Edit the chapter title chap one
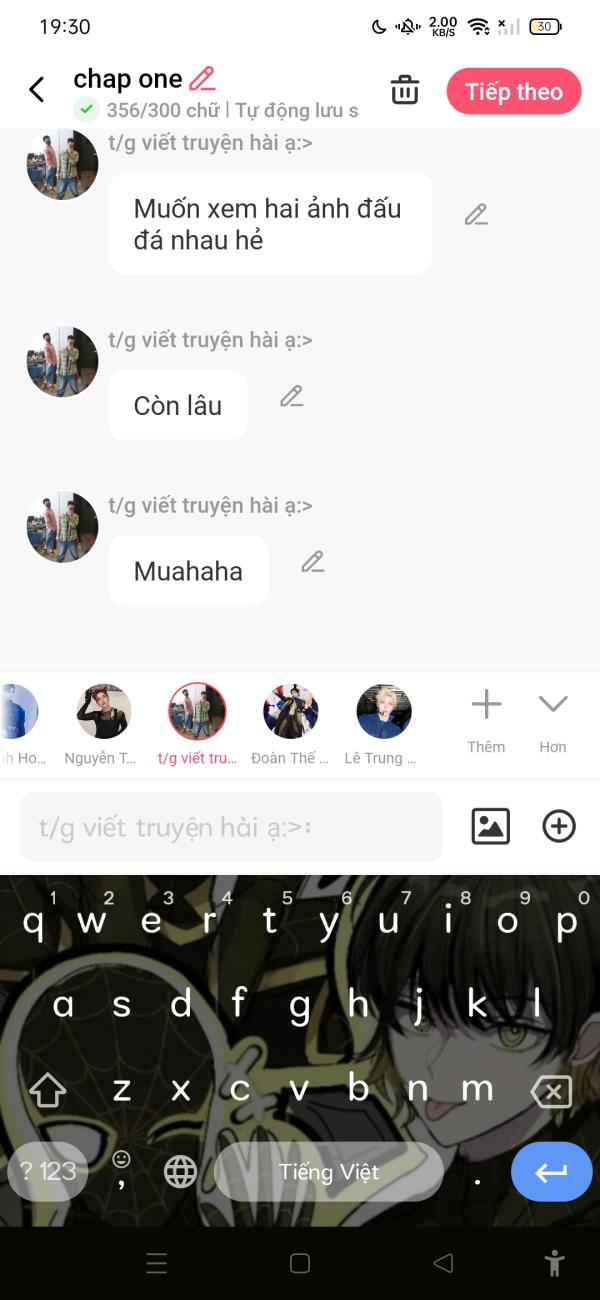The height and width of the screenshot is (1300, 600). point(203,78)
